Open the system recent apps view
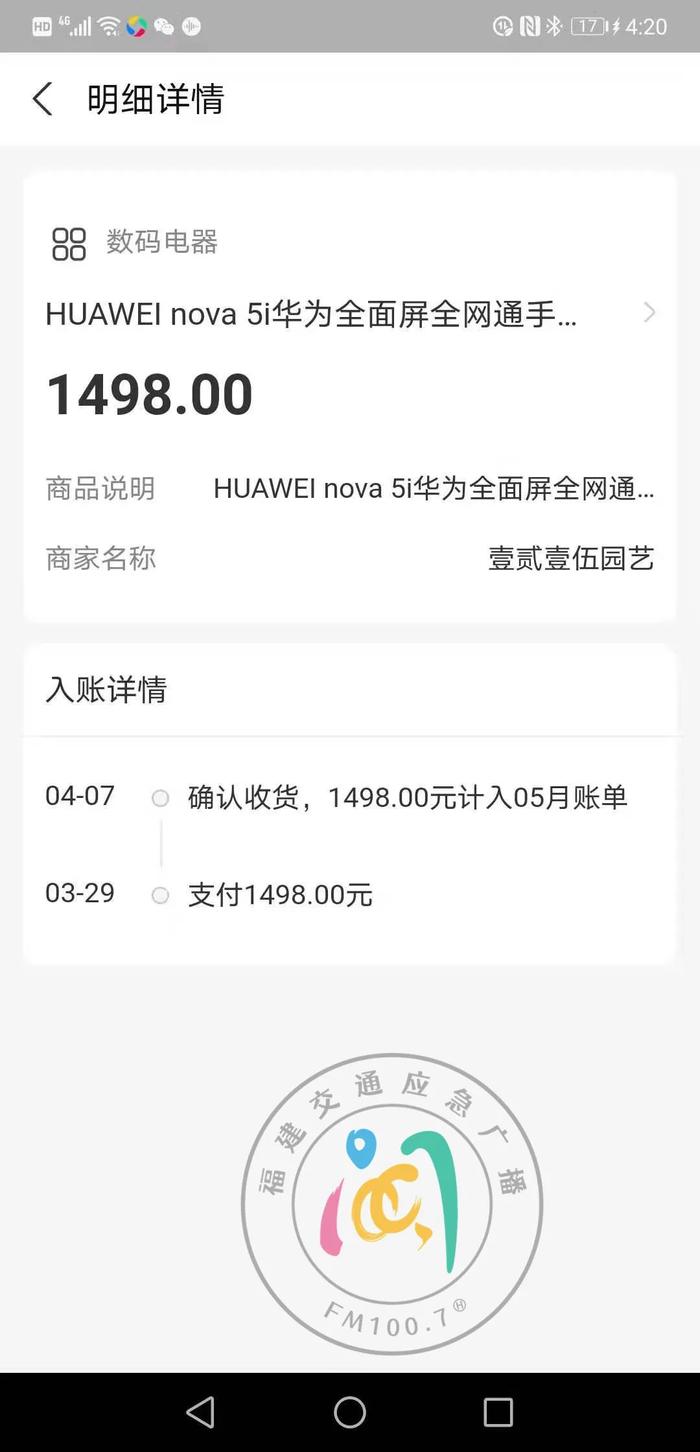700x1452 pixels. point(497,1412)
